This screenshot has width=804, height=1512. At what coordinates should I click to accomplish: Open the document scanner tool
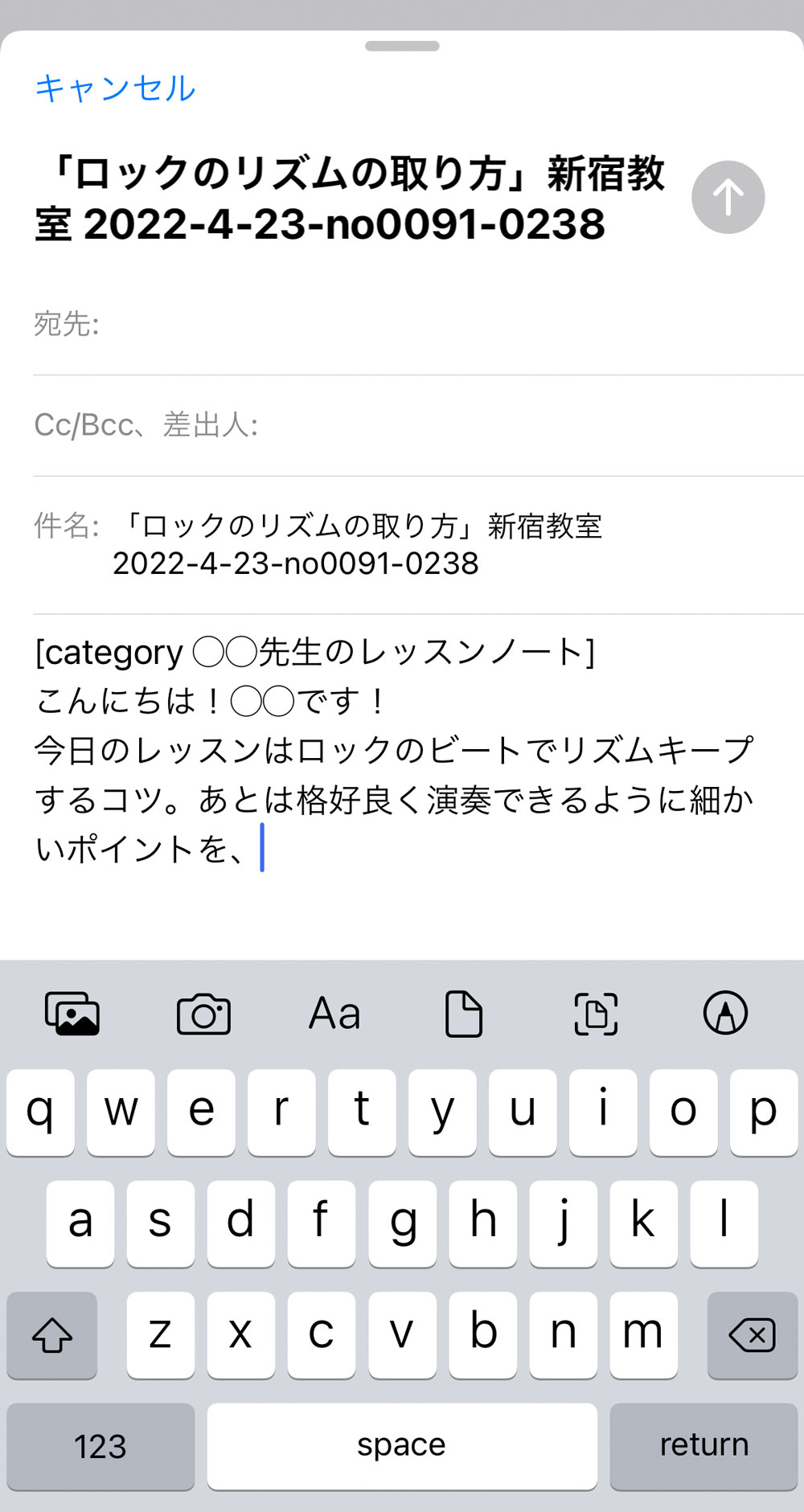(x=596, y=1014)
